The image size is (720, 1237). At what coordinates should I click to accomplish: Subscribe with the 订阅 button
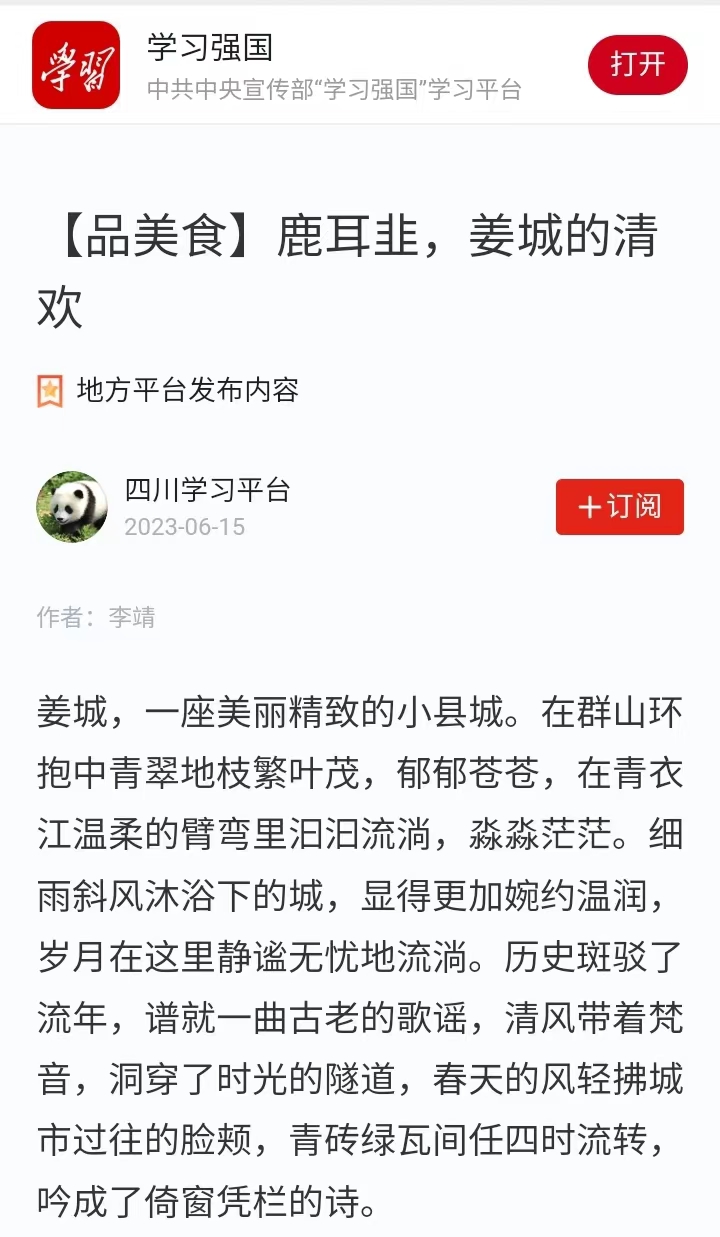point(619,507)
